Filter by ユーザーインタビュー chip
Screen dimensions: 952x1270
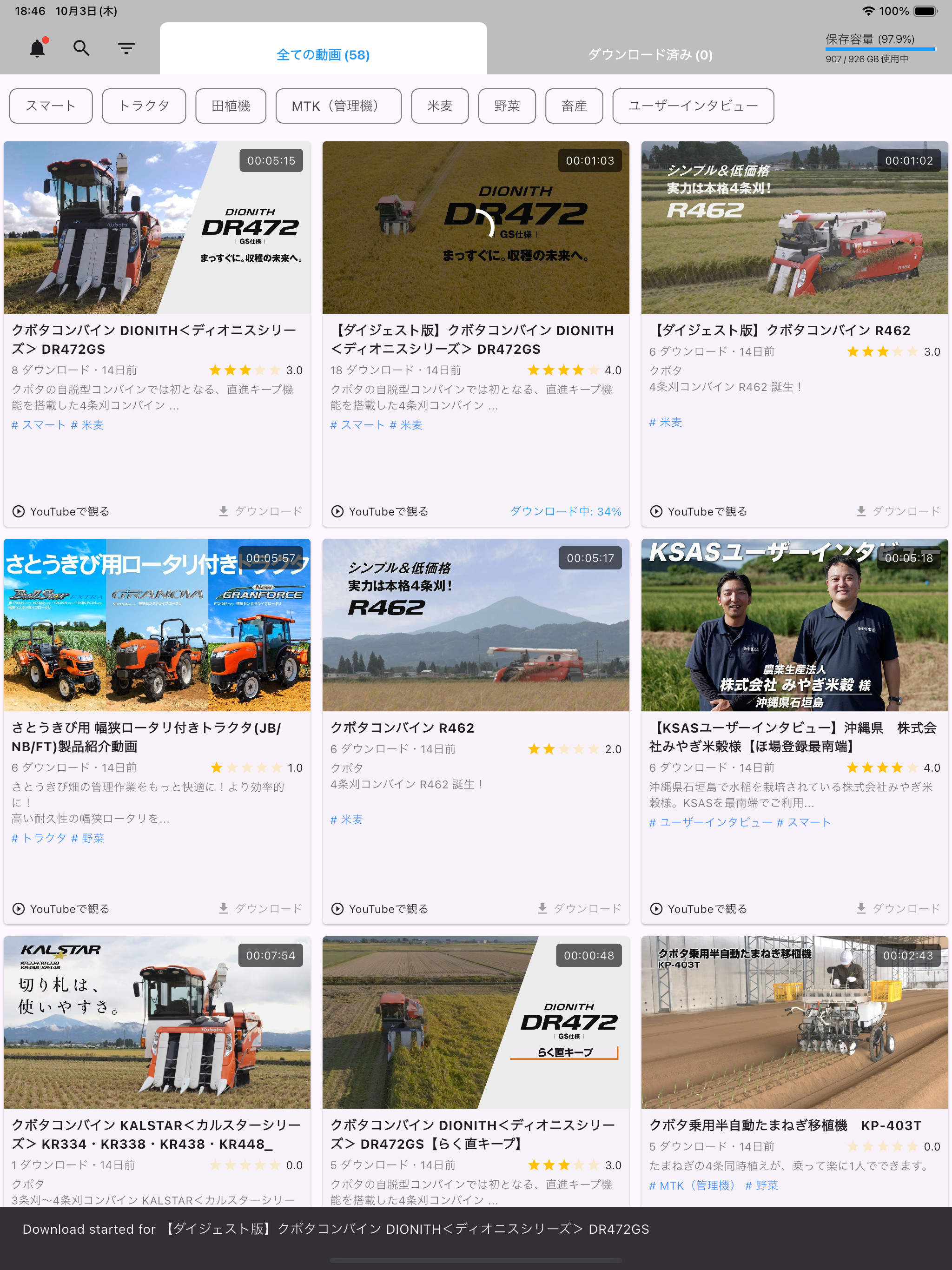(693, 106)
